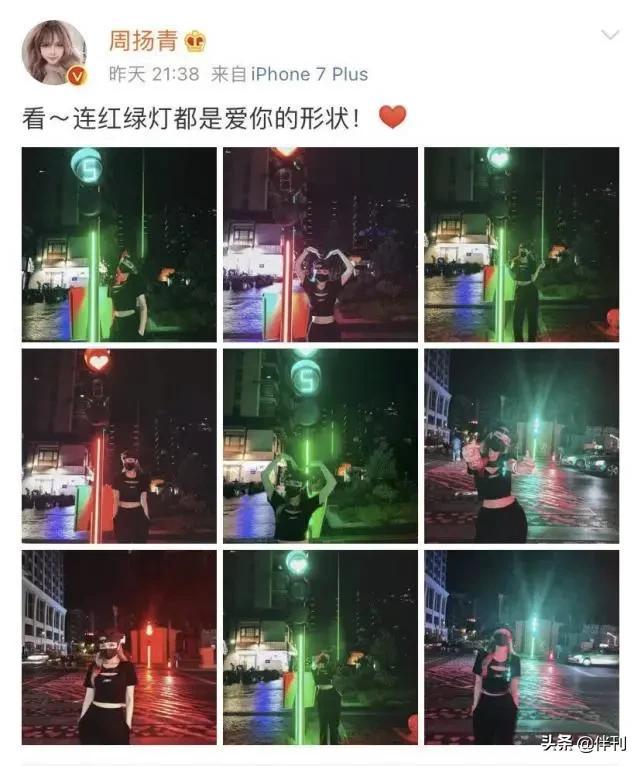Open photo with green heart light, hands on hips

coord(521,244)
